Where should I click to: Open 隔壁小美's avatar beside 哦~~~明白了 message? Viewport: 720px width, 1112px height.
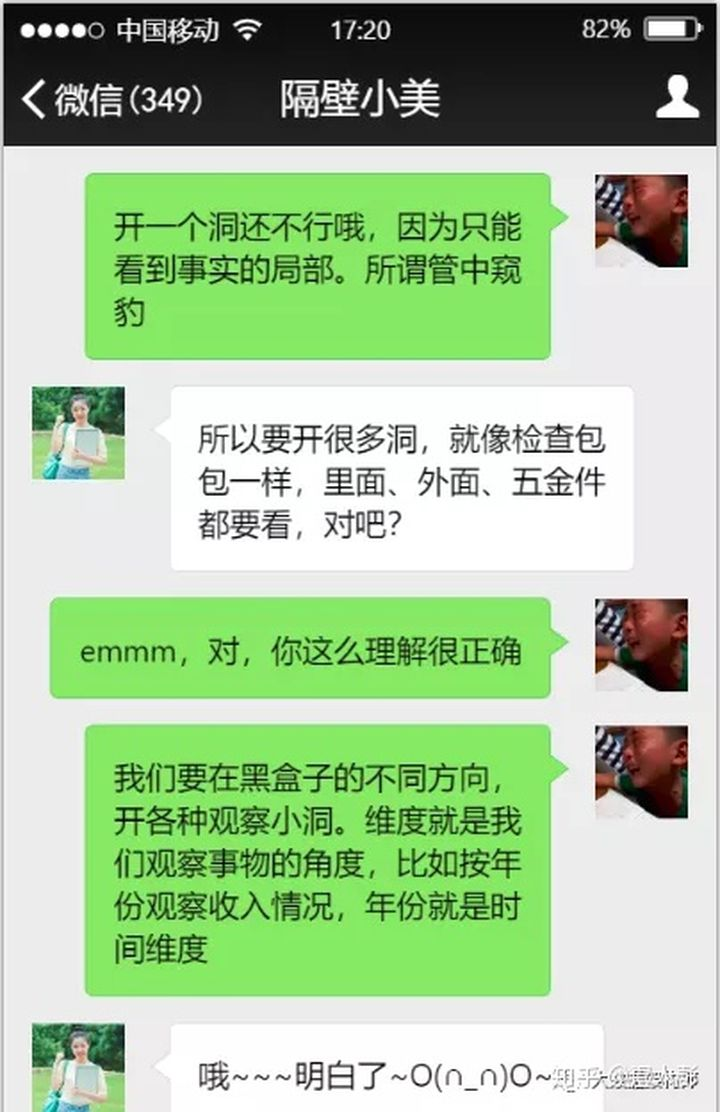coord(78,1066)
